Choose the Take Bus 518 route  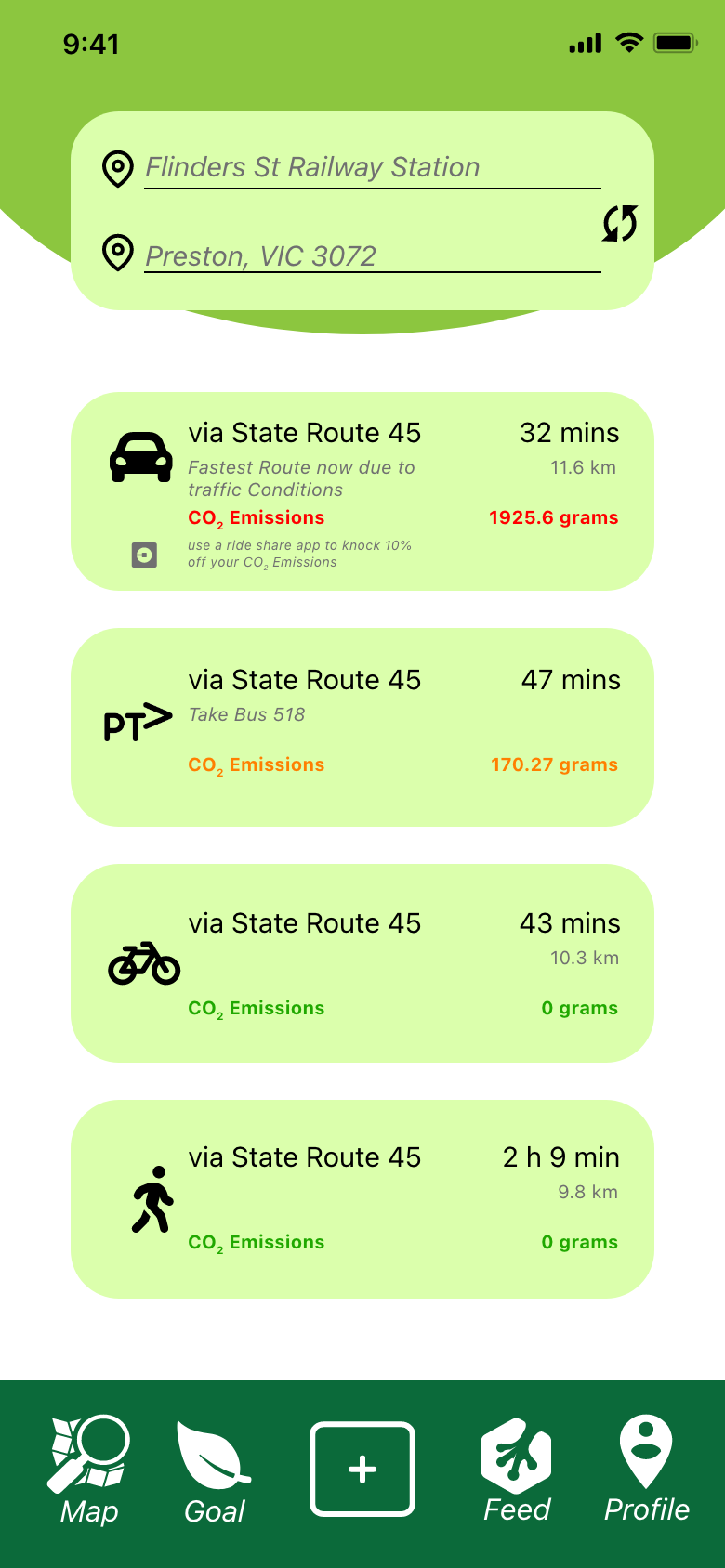[x=362, y=726]
